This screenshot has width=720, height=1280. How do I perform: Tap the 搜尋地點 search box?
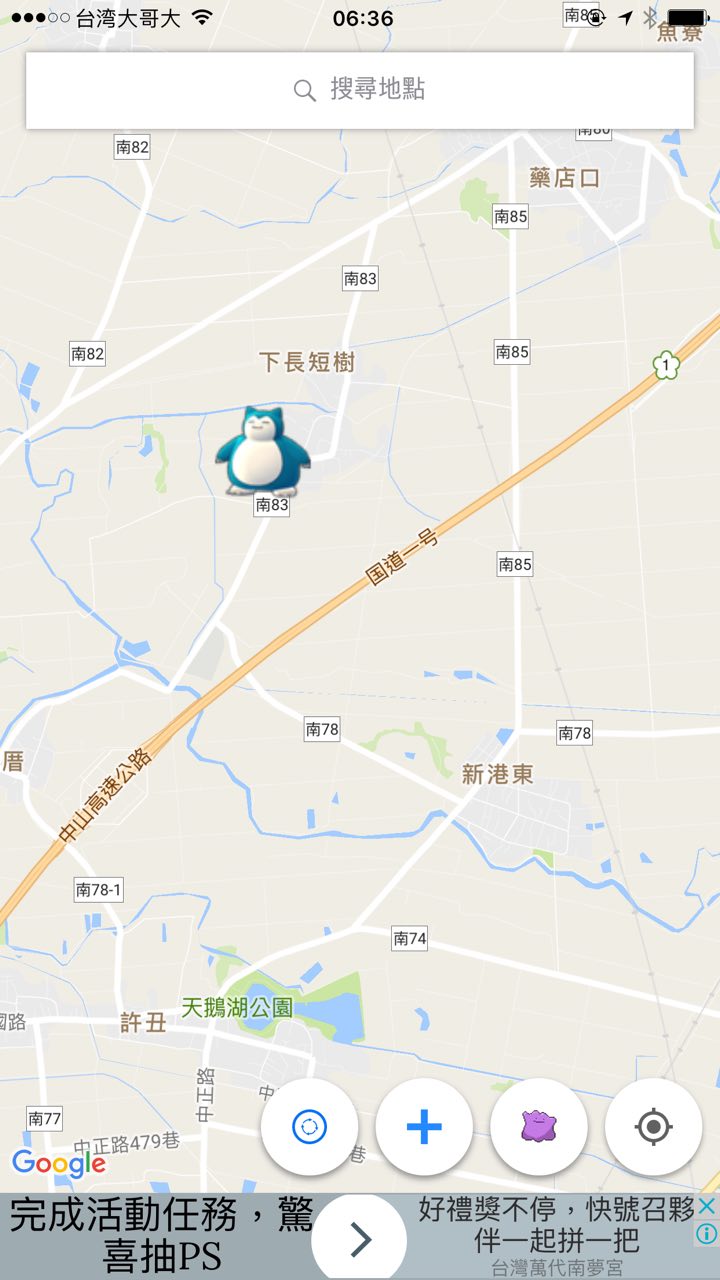click(360, 90)
